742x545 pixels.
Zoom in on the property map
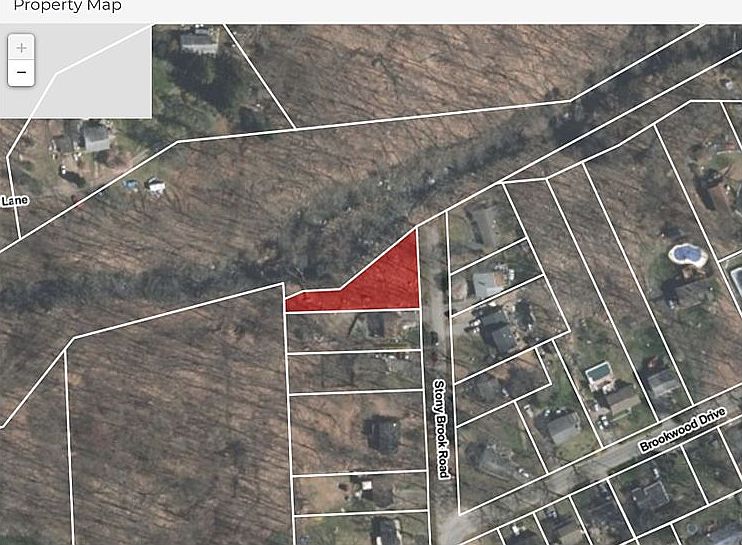tap(22, 48)
